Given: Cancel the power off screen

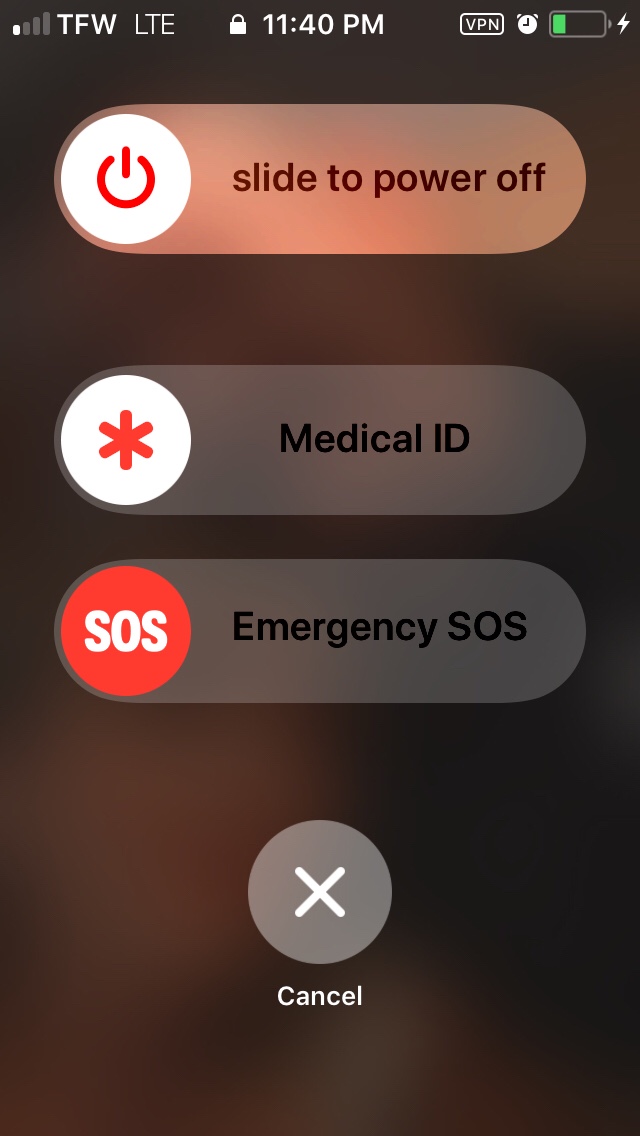Looking at the screenshot, I should (319, 892).
